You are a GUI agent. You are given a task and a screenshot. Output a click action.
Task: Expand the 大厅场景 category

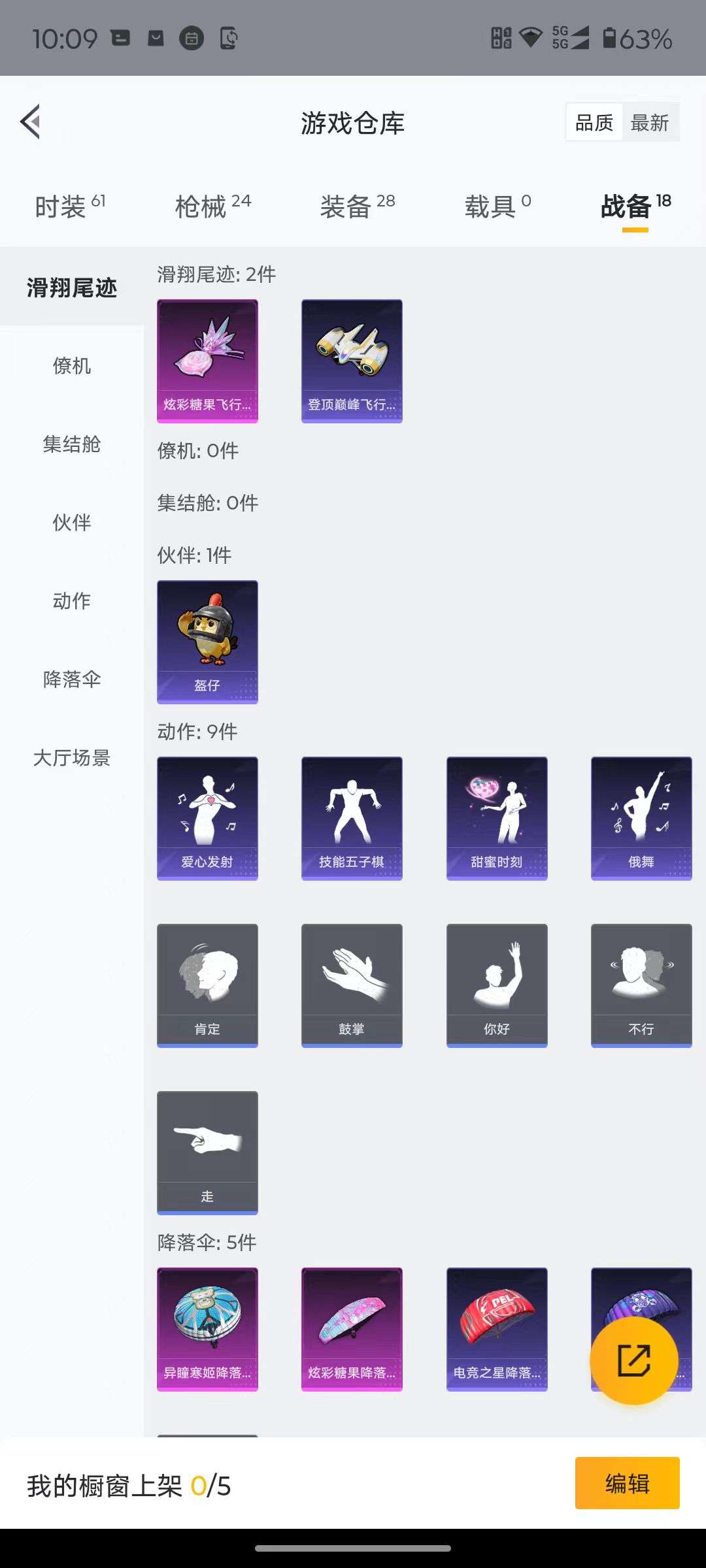point(72,759)
